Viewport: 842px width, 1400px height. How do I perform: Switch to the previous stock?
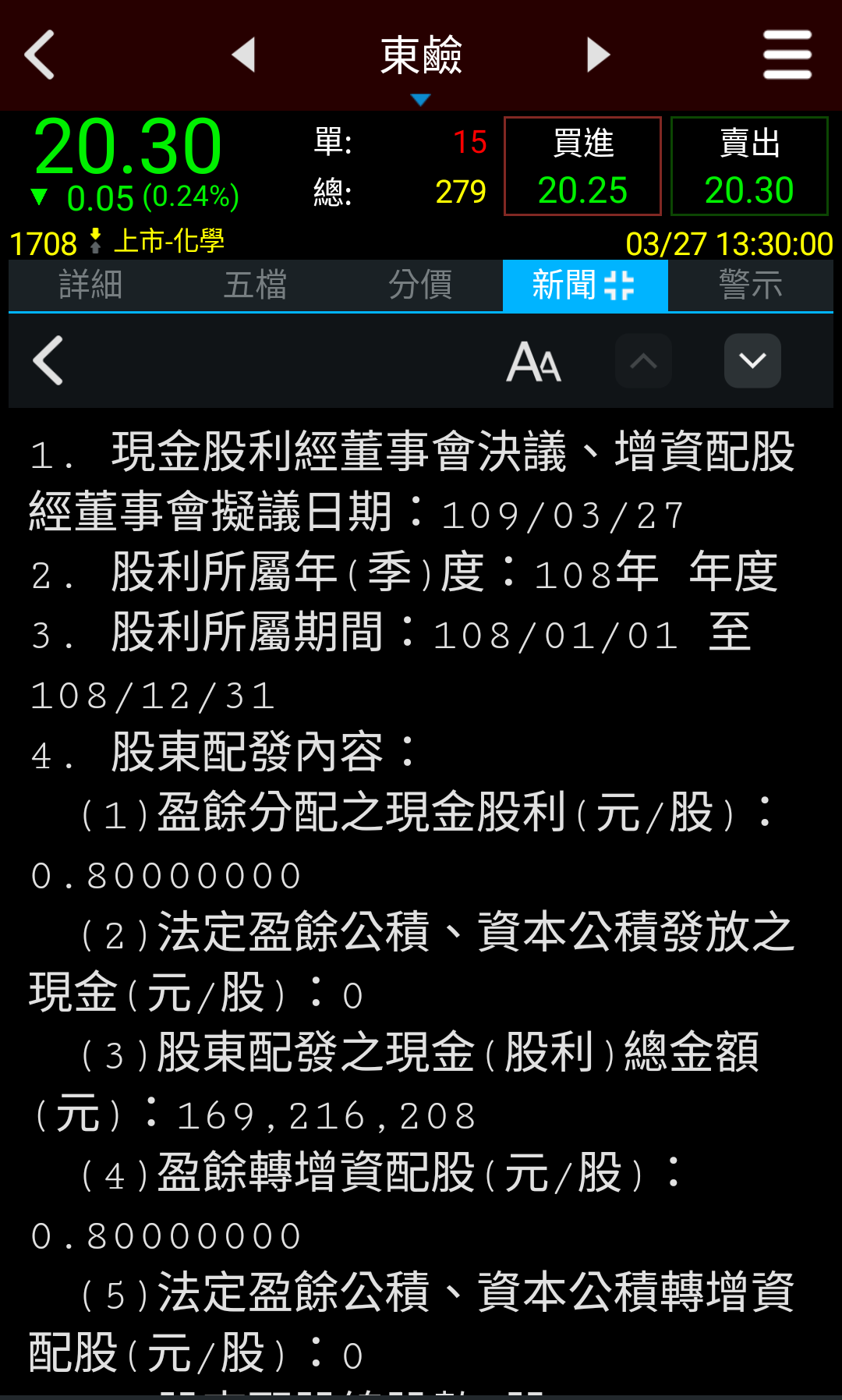click(x=244, y=55)
